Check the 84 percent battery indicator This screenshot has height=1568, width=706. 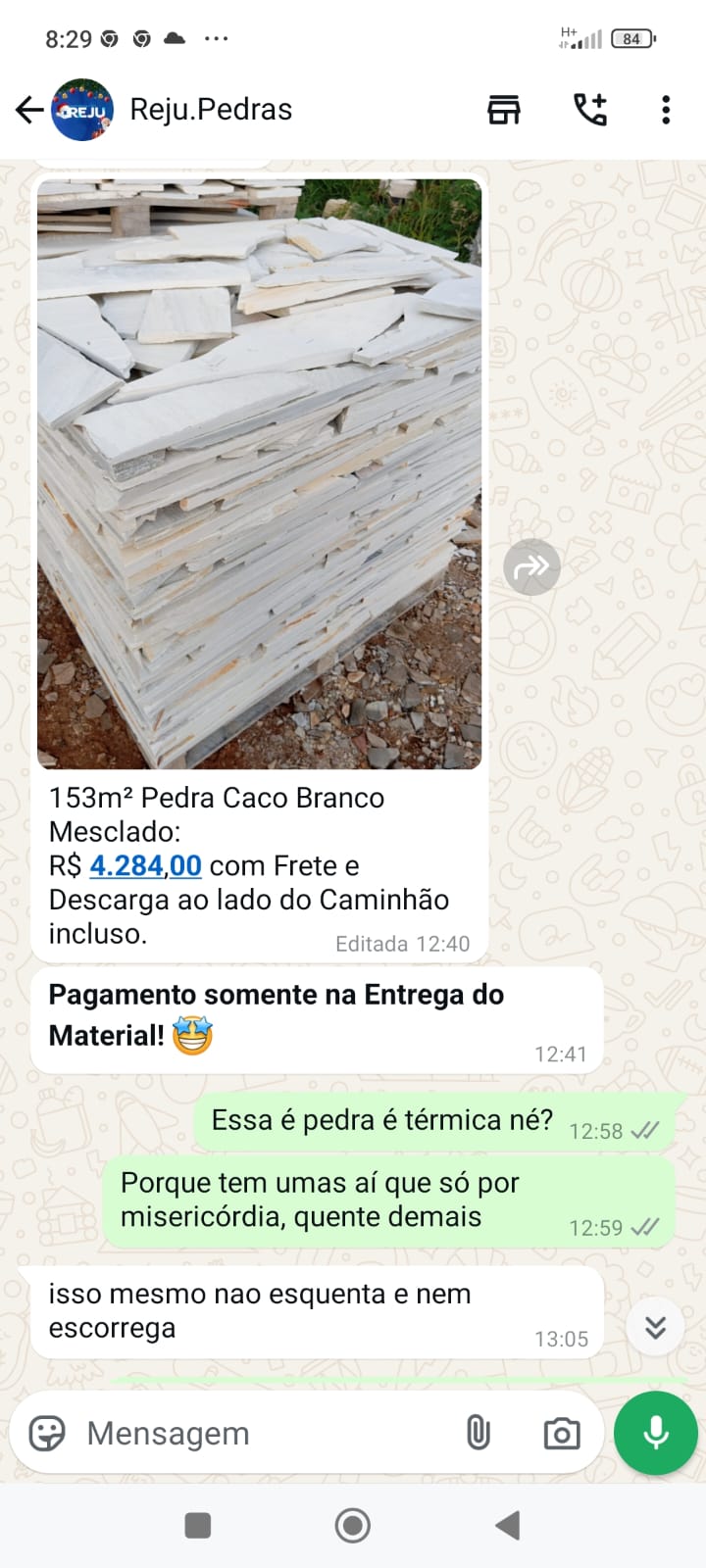pos(631,39)
